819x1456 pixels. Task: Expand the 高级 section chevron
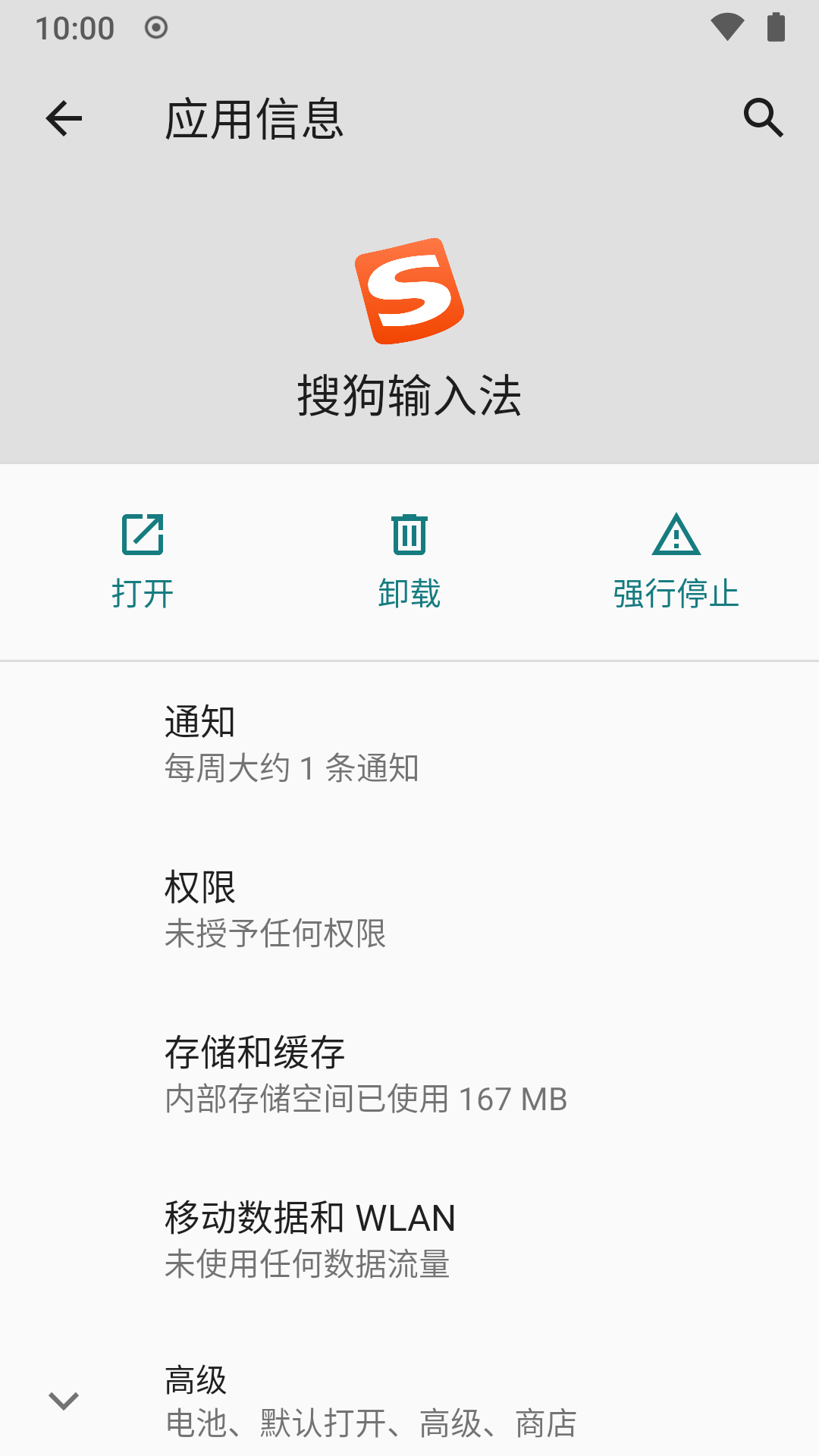[x=63, y=1401]
